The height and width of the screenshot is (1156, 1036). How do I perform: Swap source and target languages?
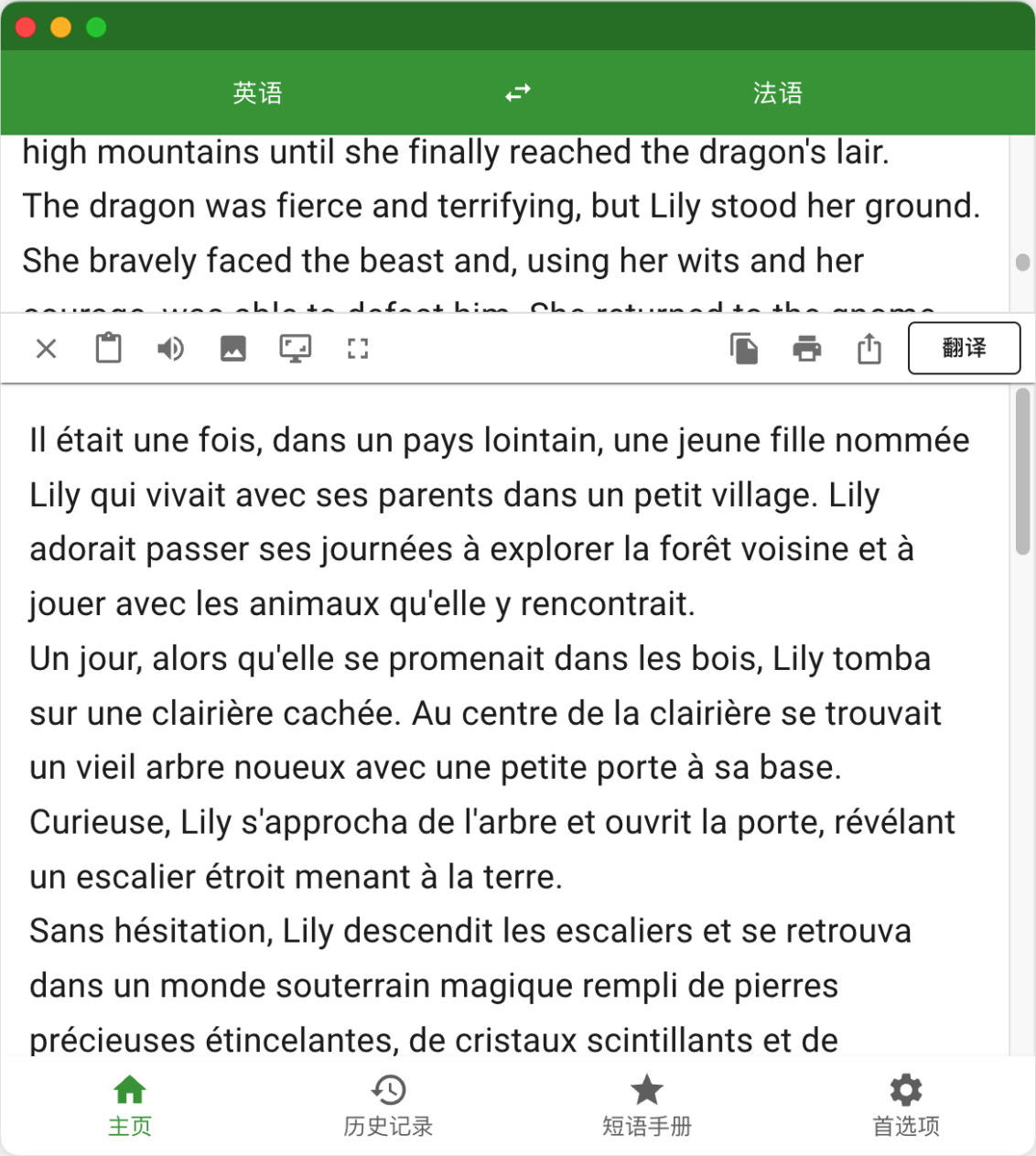pyautogui.click(x=518, y=92)
